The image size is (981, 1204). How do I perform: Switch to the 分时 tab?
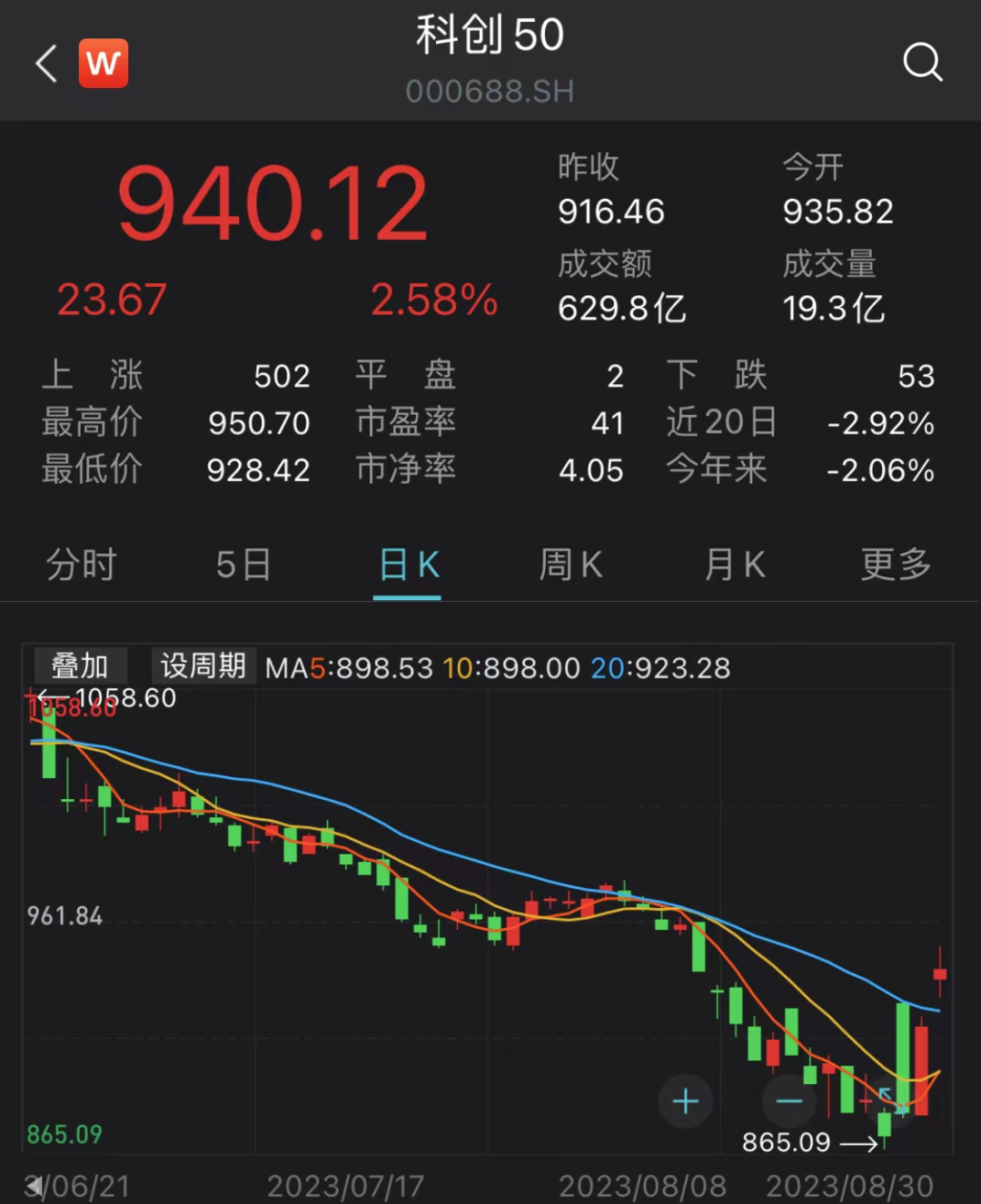pyautogui.click(x=81, y=565)
